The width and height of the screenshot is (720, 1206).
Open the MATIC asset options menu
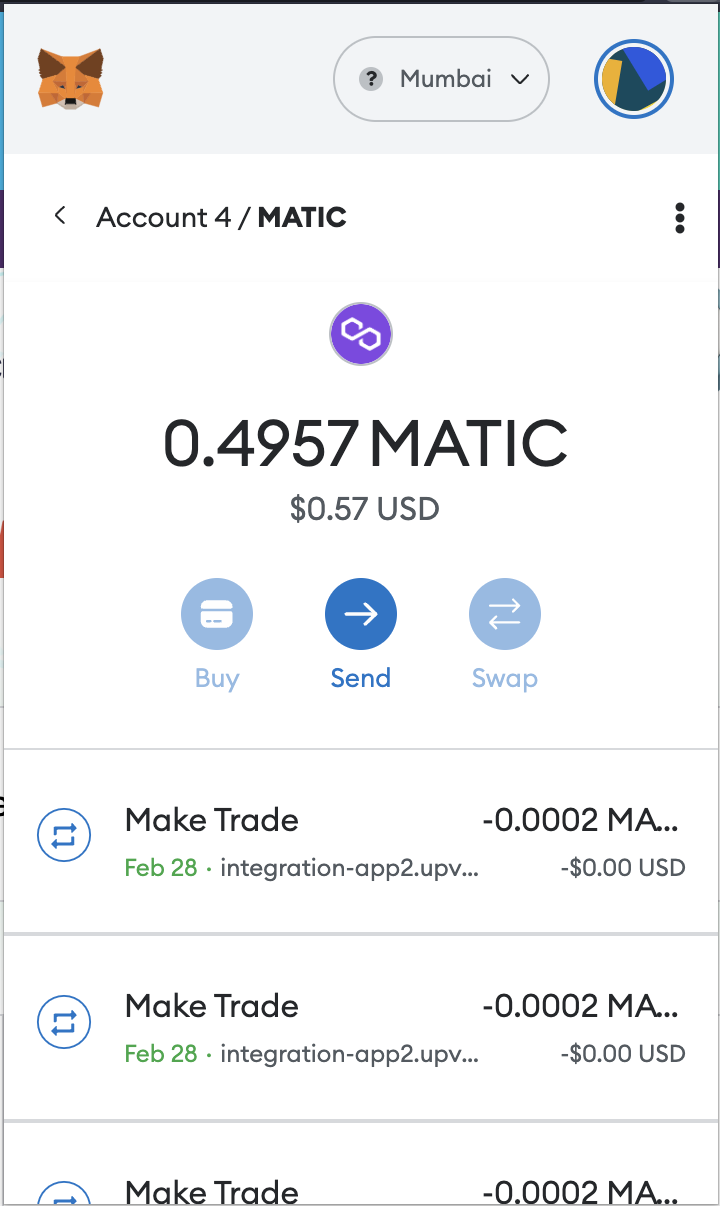click(680, 217)
